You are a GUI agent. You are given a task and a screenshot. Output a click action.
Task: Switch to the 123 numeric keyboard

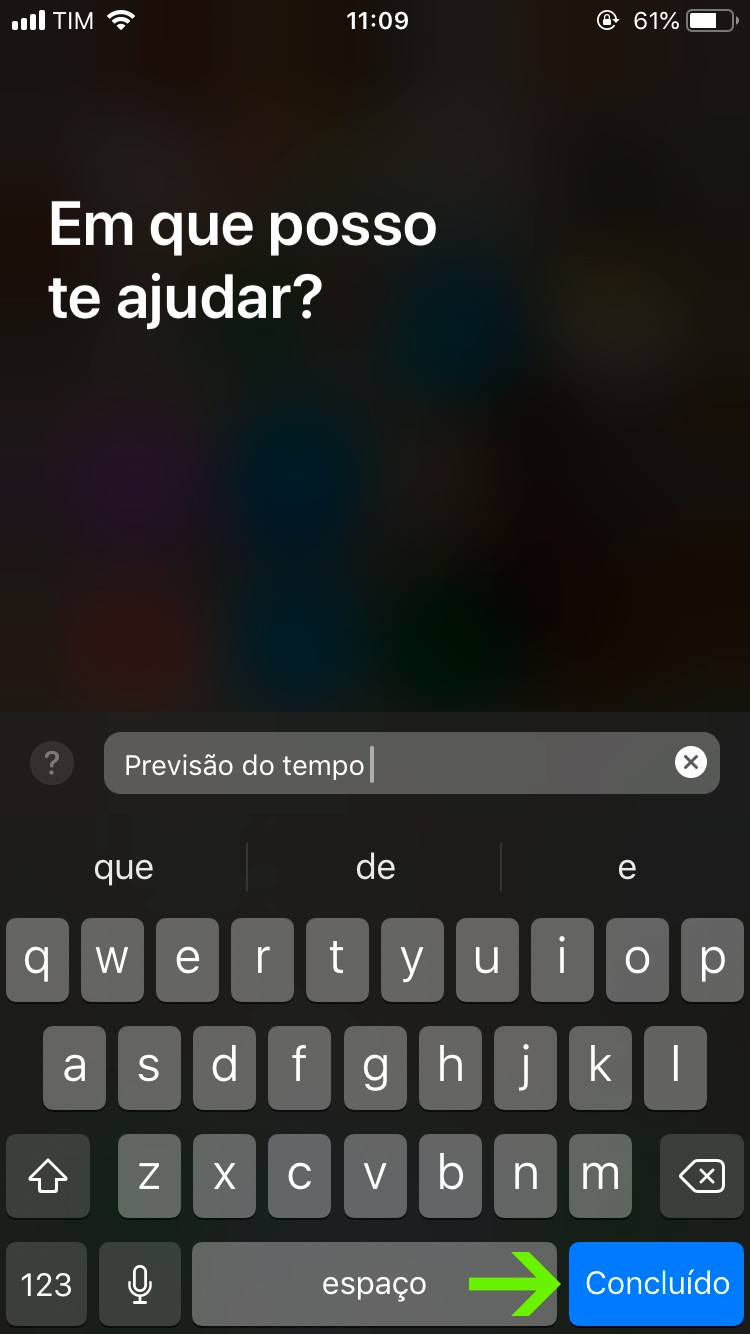pos(47,1283)
